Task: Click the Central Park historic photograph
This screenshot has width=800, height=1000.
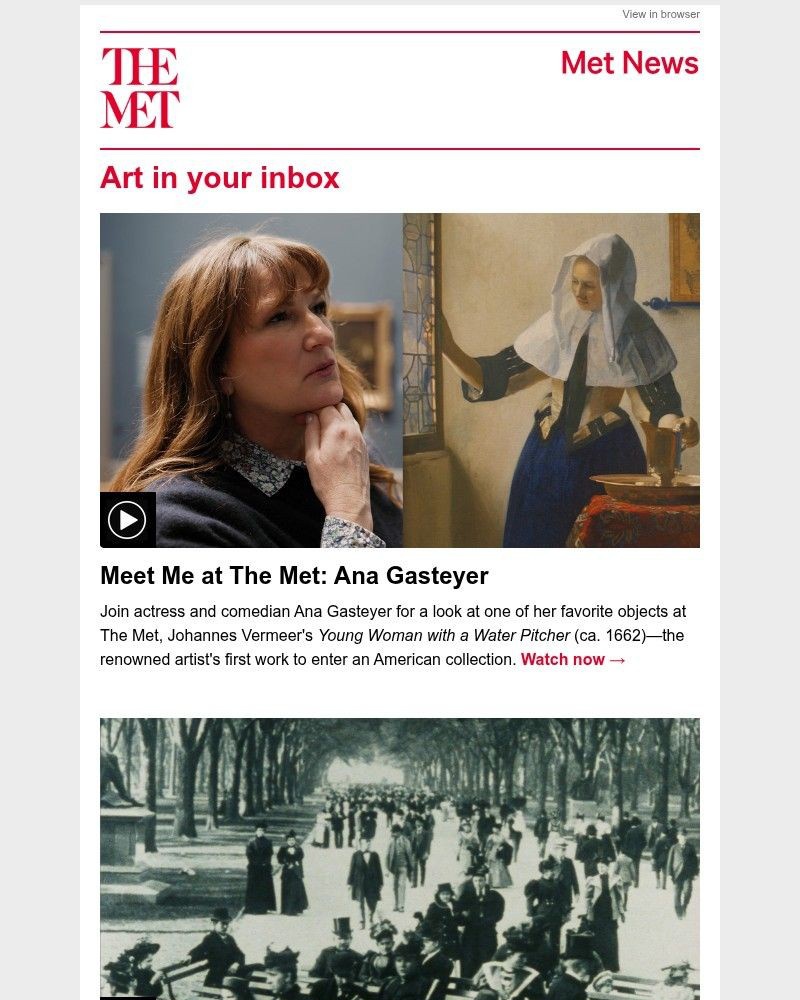Action: pyautogui.click(x=400, y=860)
